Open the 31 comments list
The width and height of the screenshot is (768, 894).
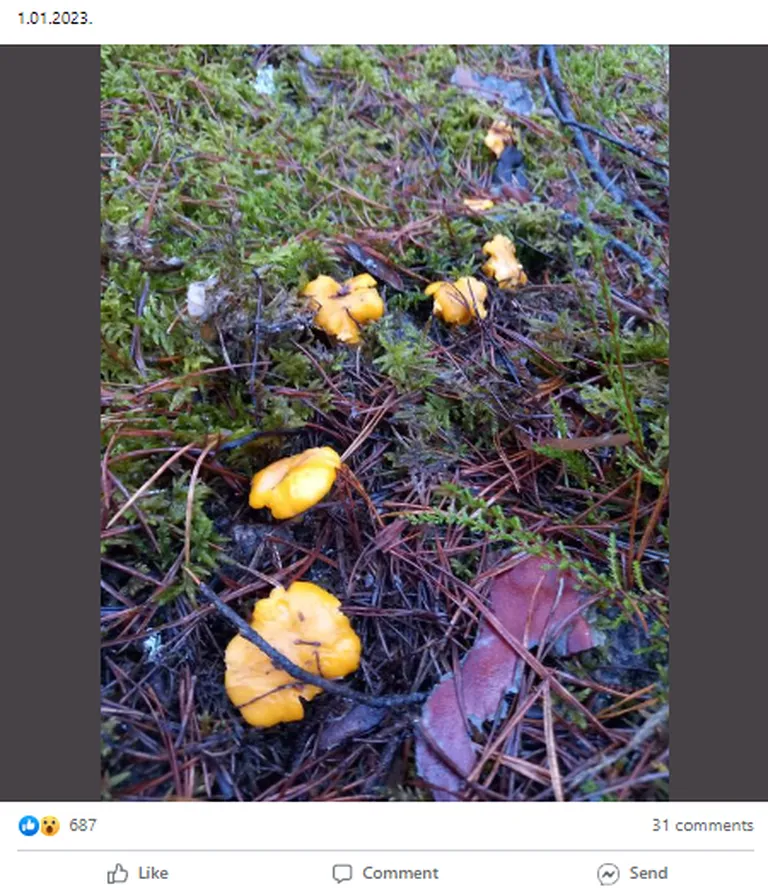tap(702, 825)
